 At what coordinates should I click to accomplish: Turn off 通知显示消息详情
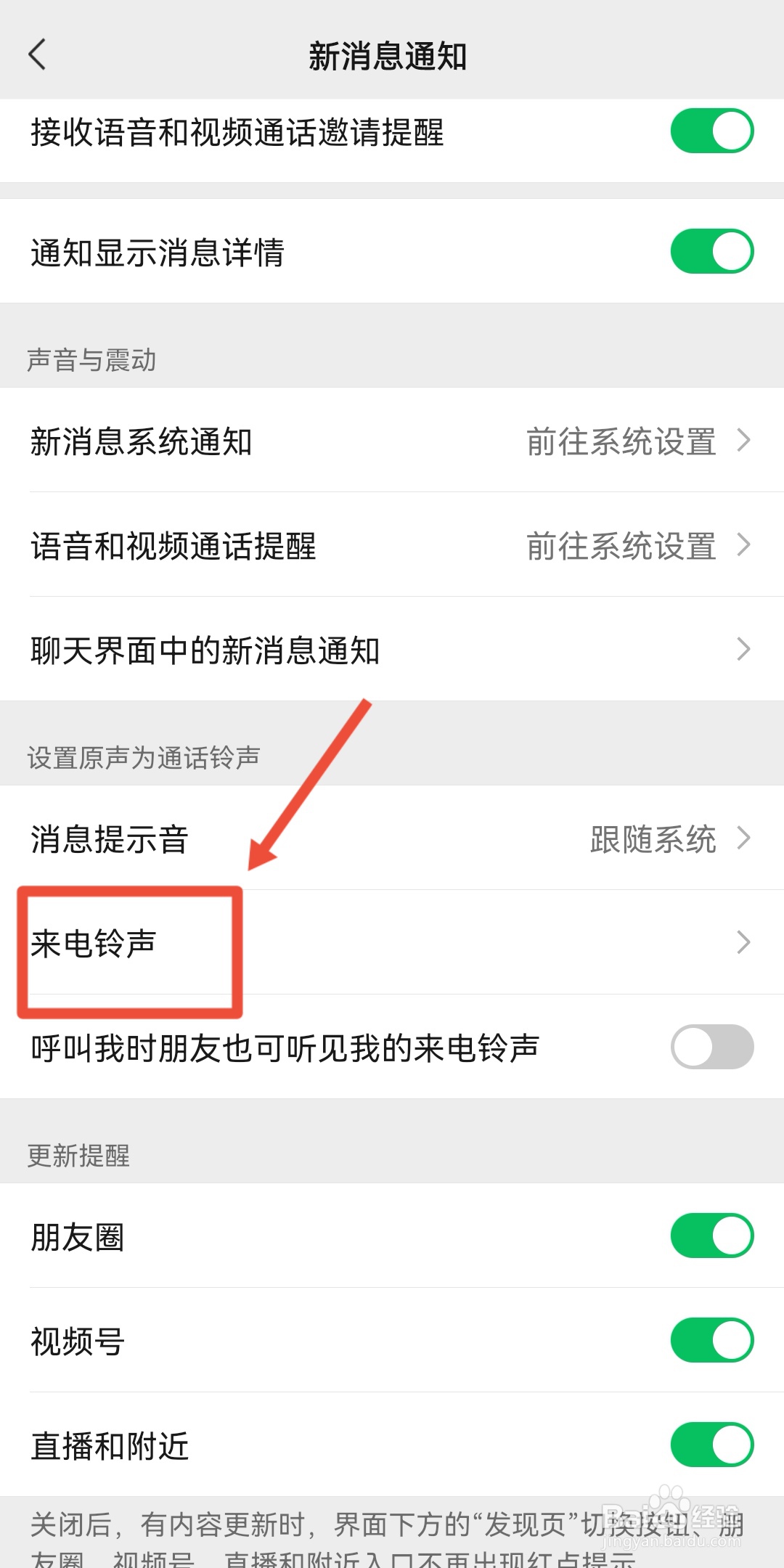[711, 253]
